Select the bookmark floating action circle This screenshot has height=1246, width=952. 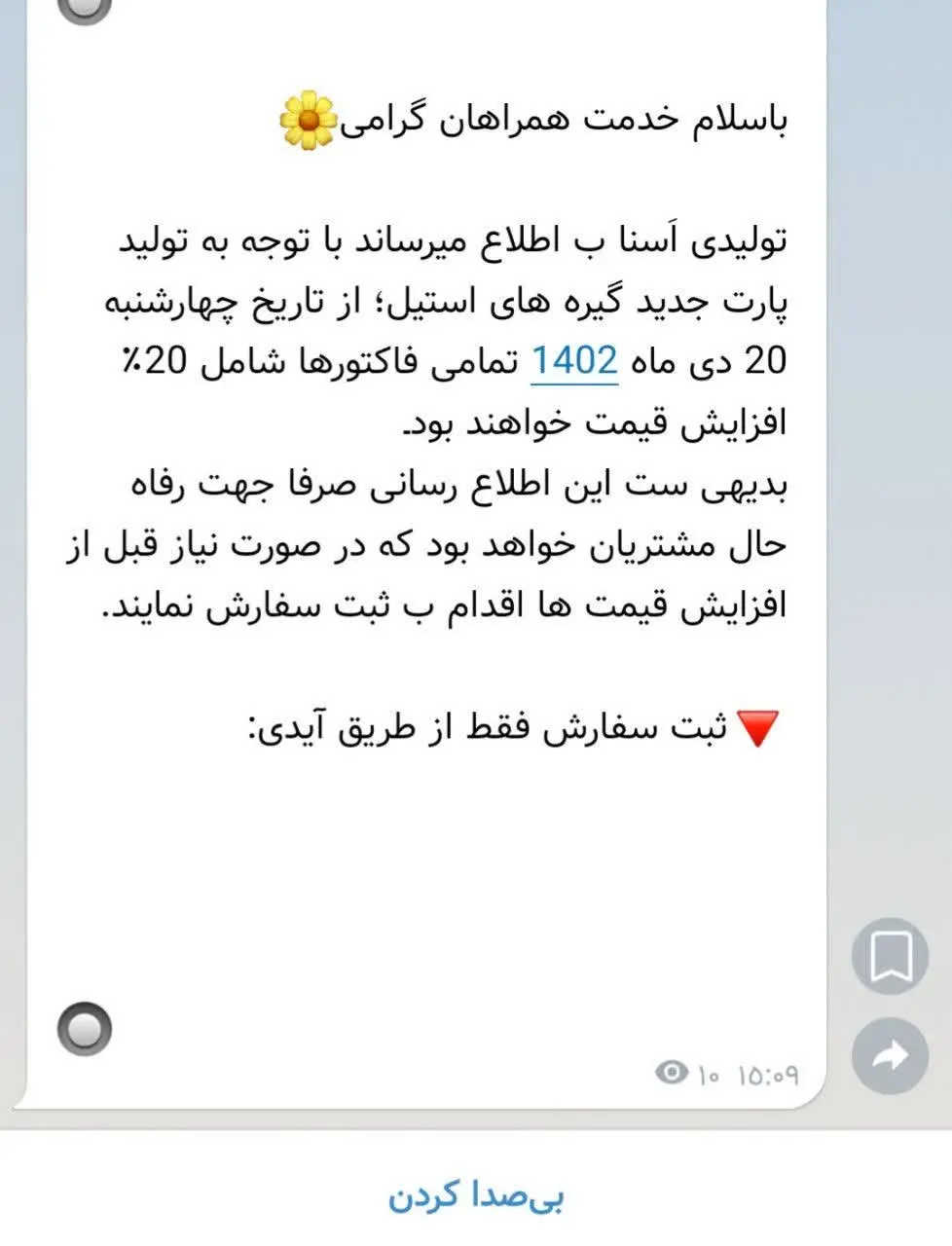889,958
